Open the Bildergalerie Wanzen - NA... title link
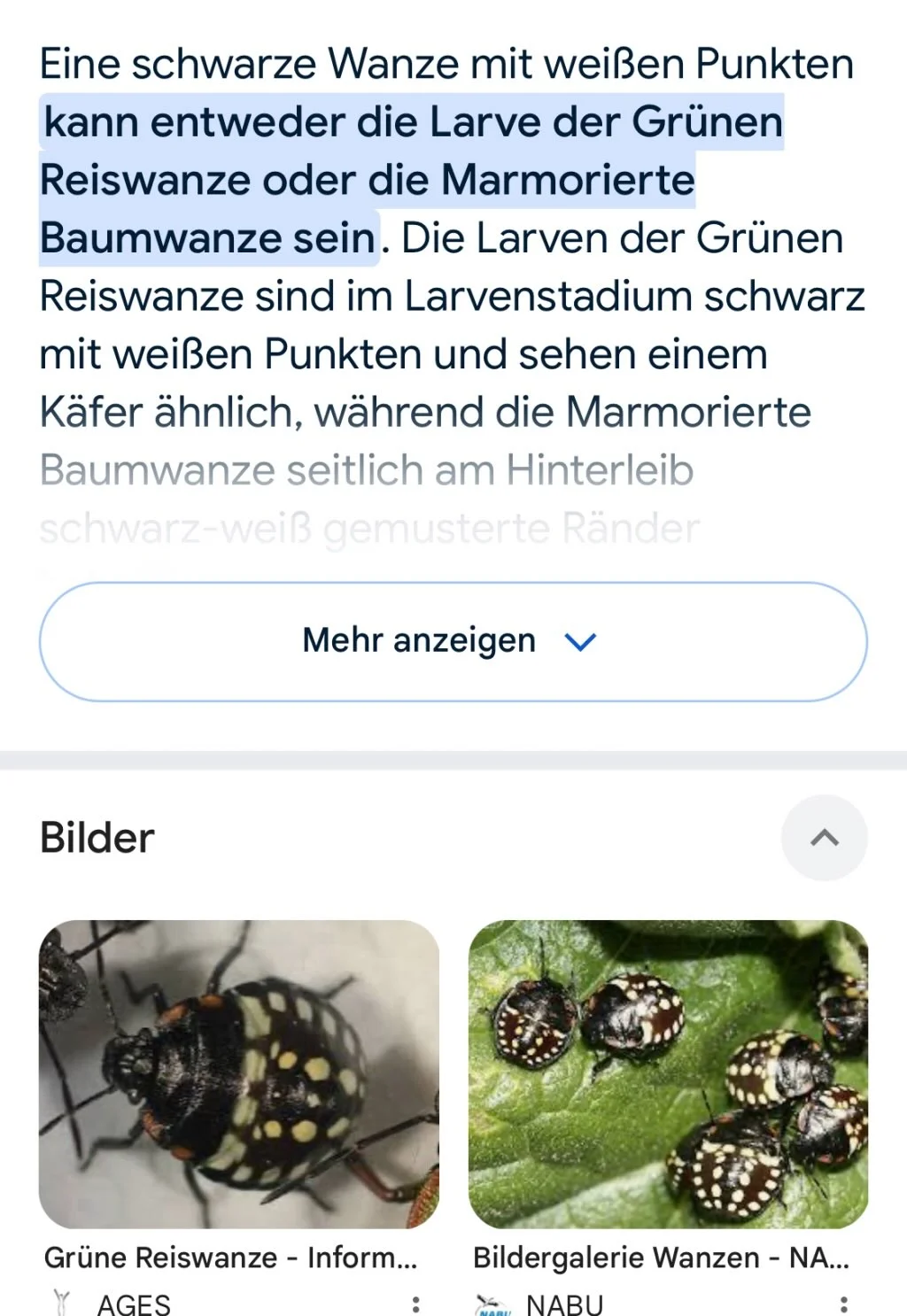The height and width of the screenshot is (1316, 907). coord(661,1258)
